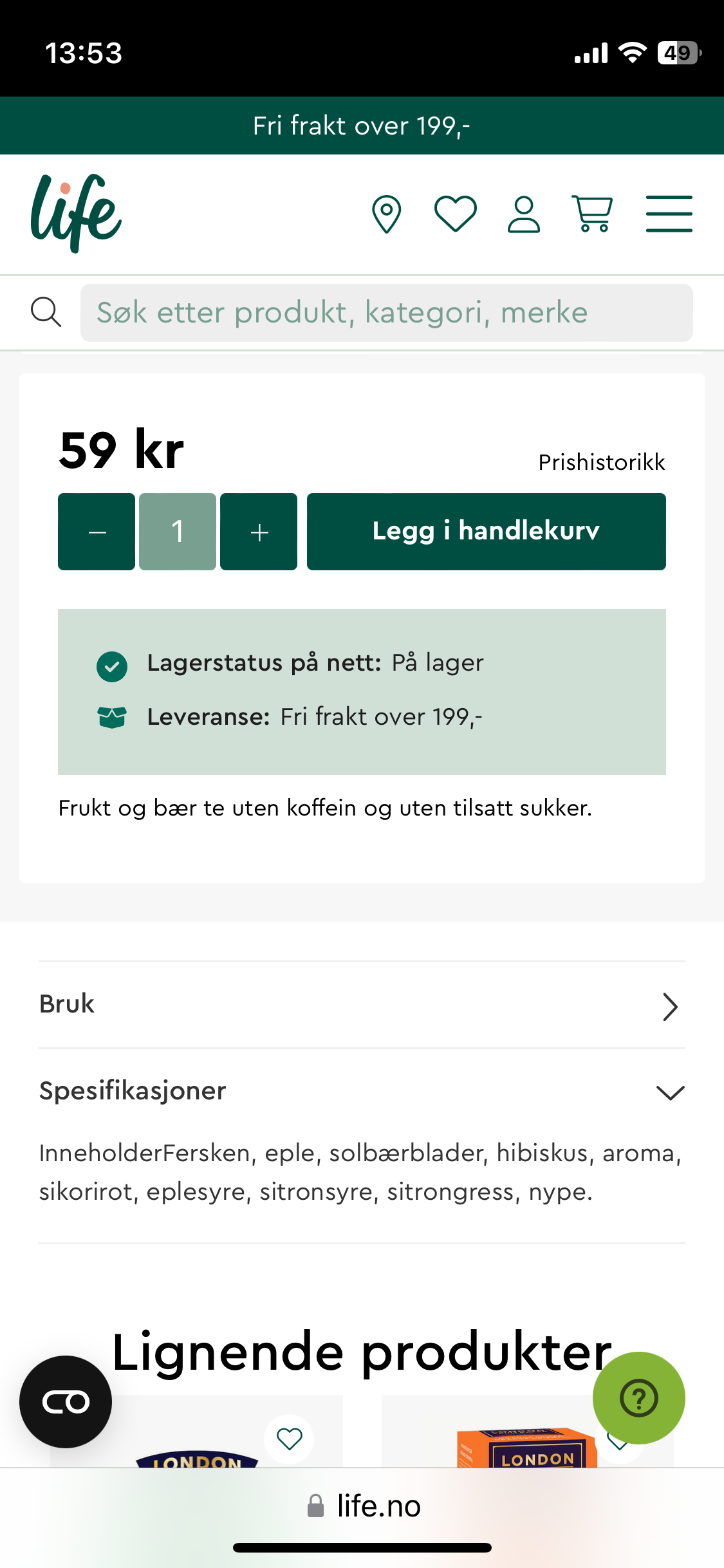Tap the product search field

pyautogui.click(x=386, y=313)
